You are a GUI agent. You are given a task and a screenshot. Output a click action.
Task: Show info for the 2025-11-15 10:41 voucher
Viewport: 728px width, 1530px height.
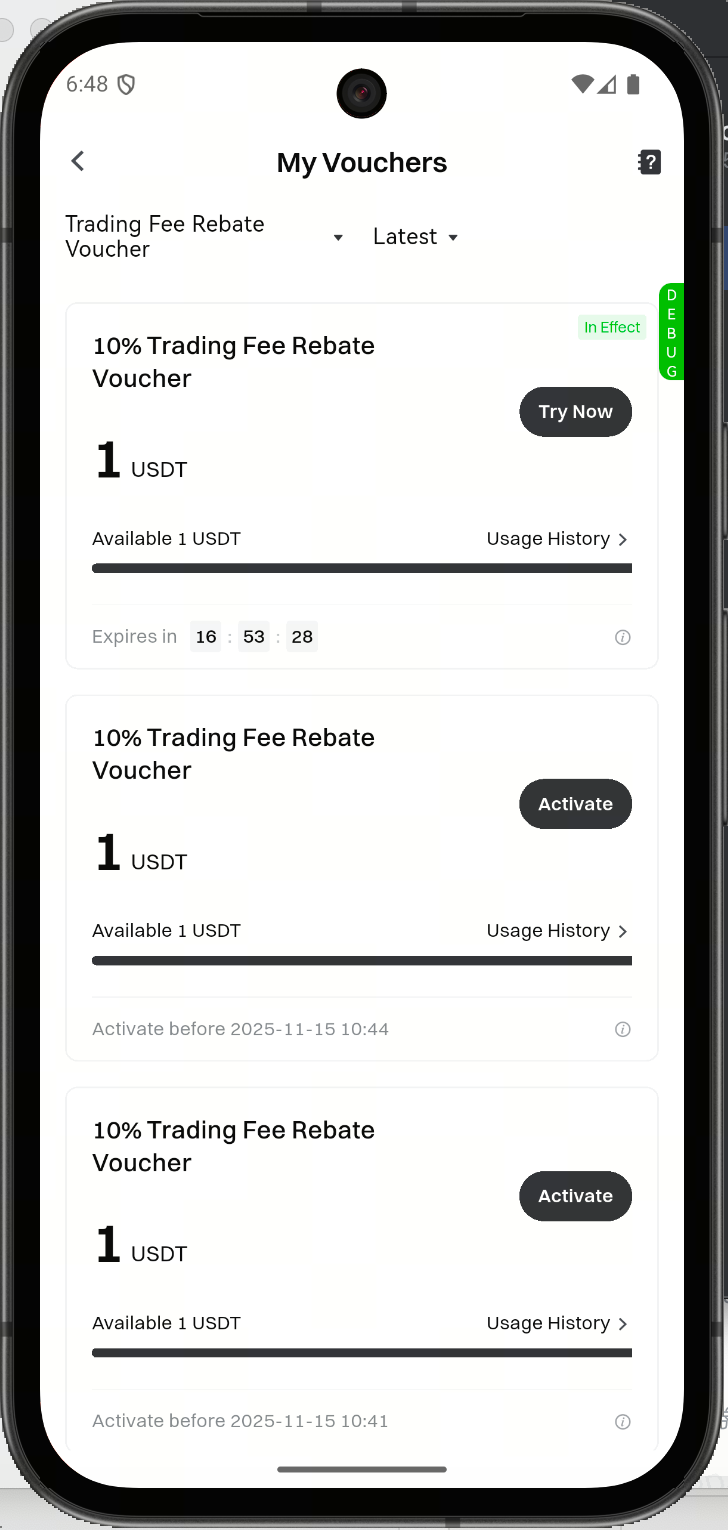(622, 1421)
